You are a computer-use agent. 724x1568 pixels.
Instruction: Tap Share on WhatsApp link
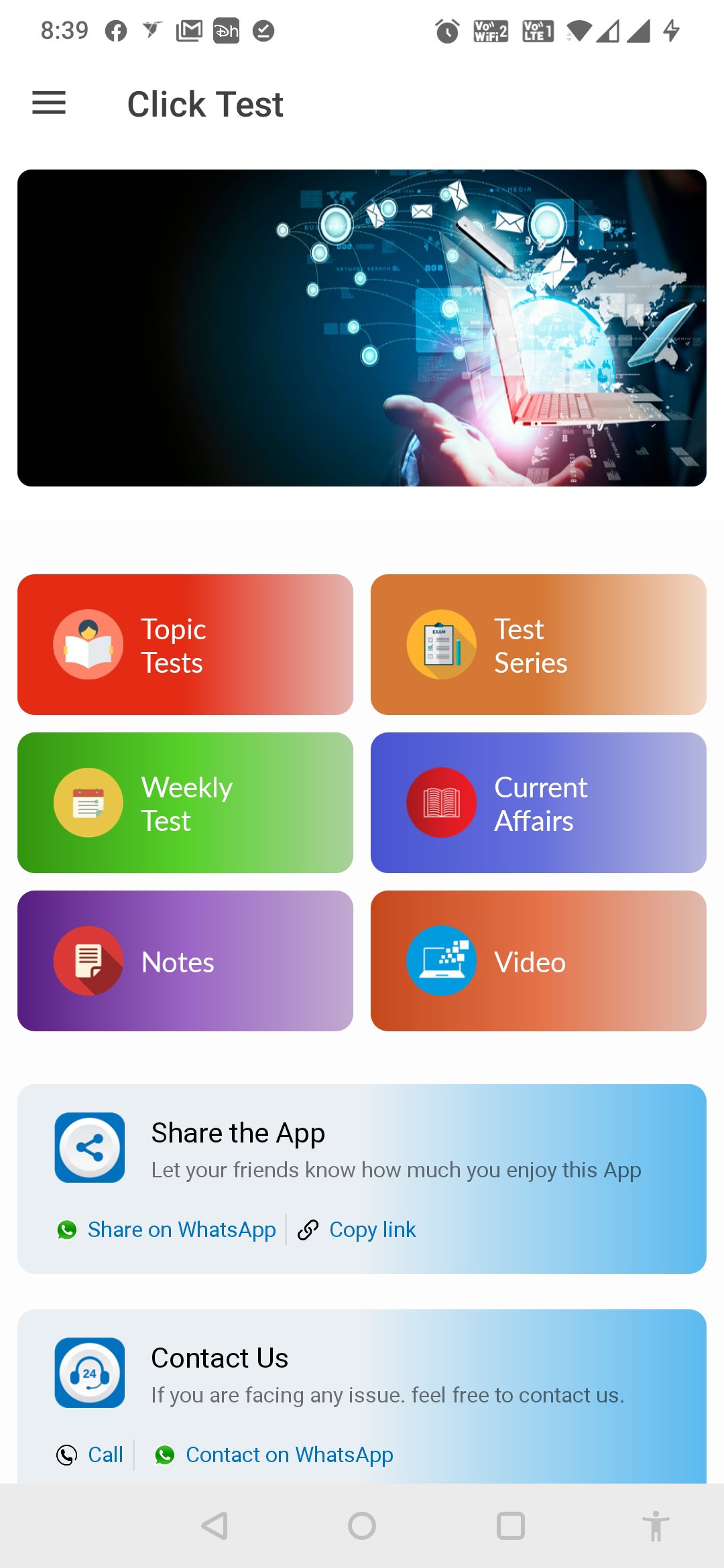point(182,1230)
